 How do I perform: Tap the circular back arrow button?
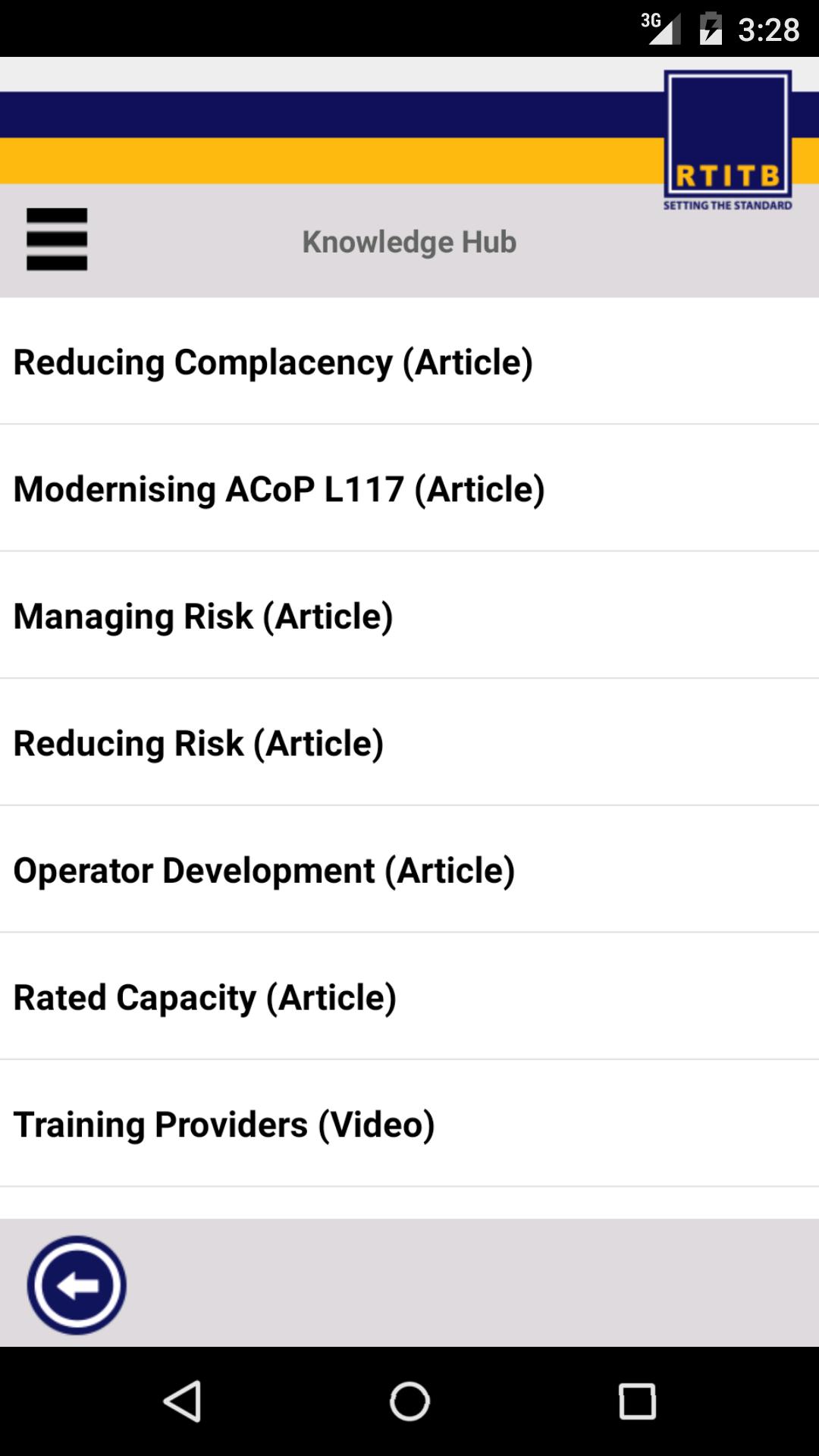click(x=77, y=1285)
